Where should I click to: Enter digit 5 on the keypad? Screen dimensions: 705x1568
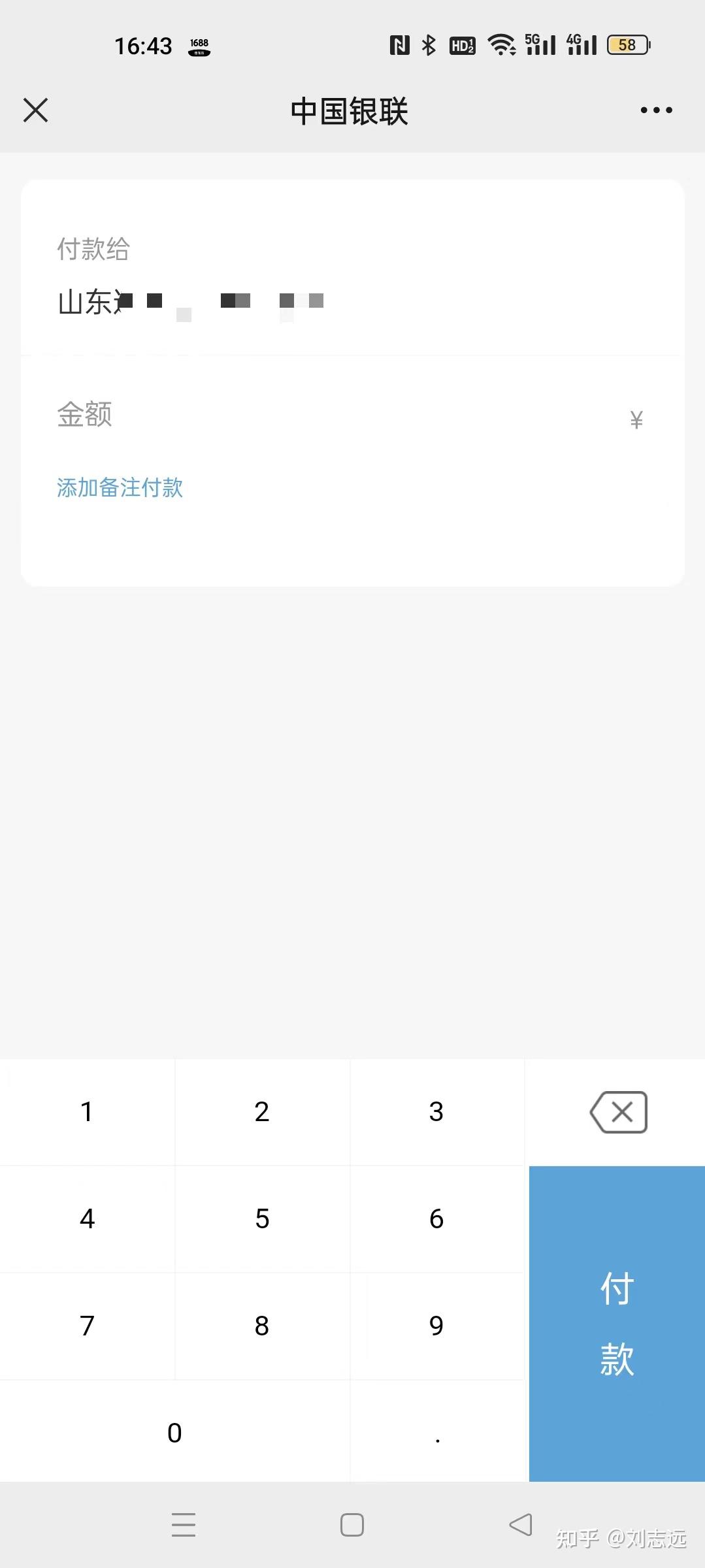(x=262, y=1219)
